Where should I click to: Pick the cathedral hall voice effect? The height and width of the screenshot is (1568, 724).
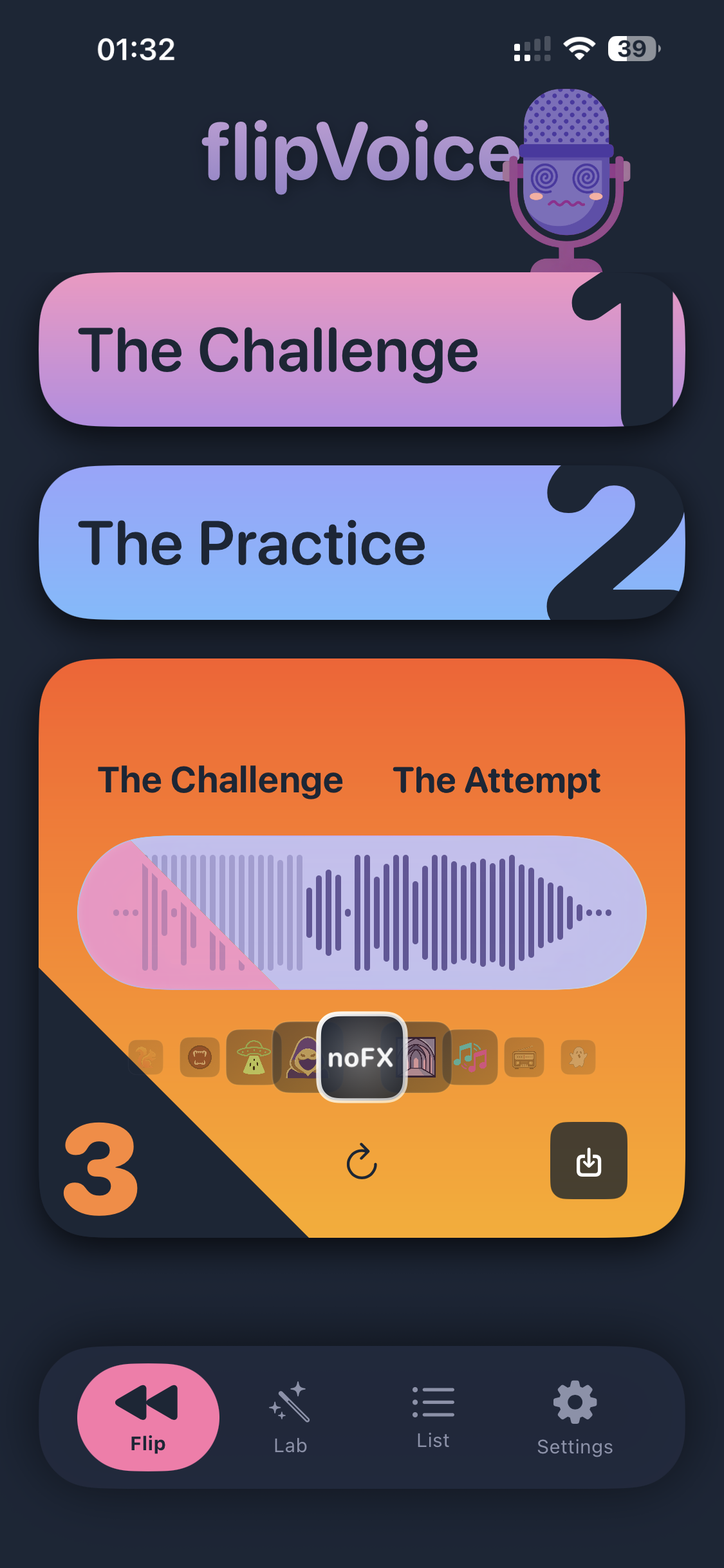pyautogui.click(x=422, y=1057)
